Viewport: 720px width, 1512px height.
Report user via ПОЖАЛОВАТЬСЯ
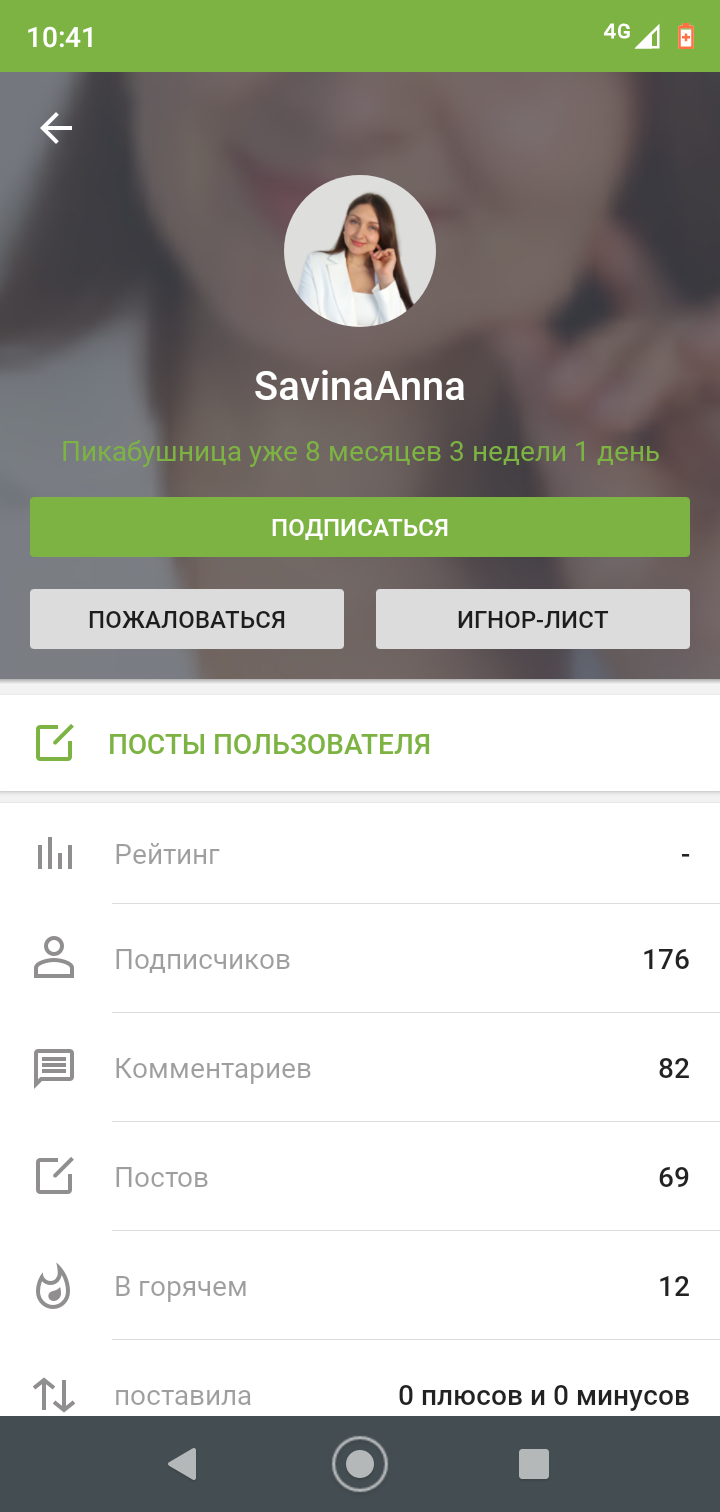click(x=187, y=619)
